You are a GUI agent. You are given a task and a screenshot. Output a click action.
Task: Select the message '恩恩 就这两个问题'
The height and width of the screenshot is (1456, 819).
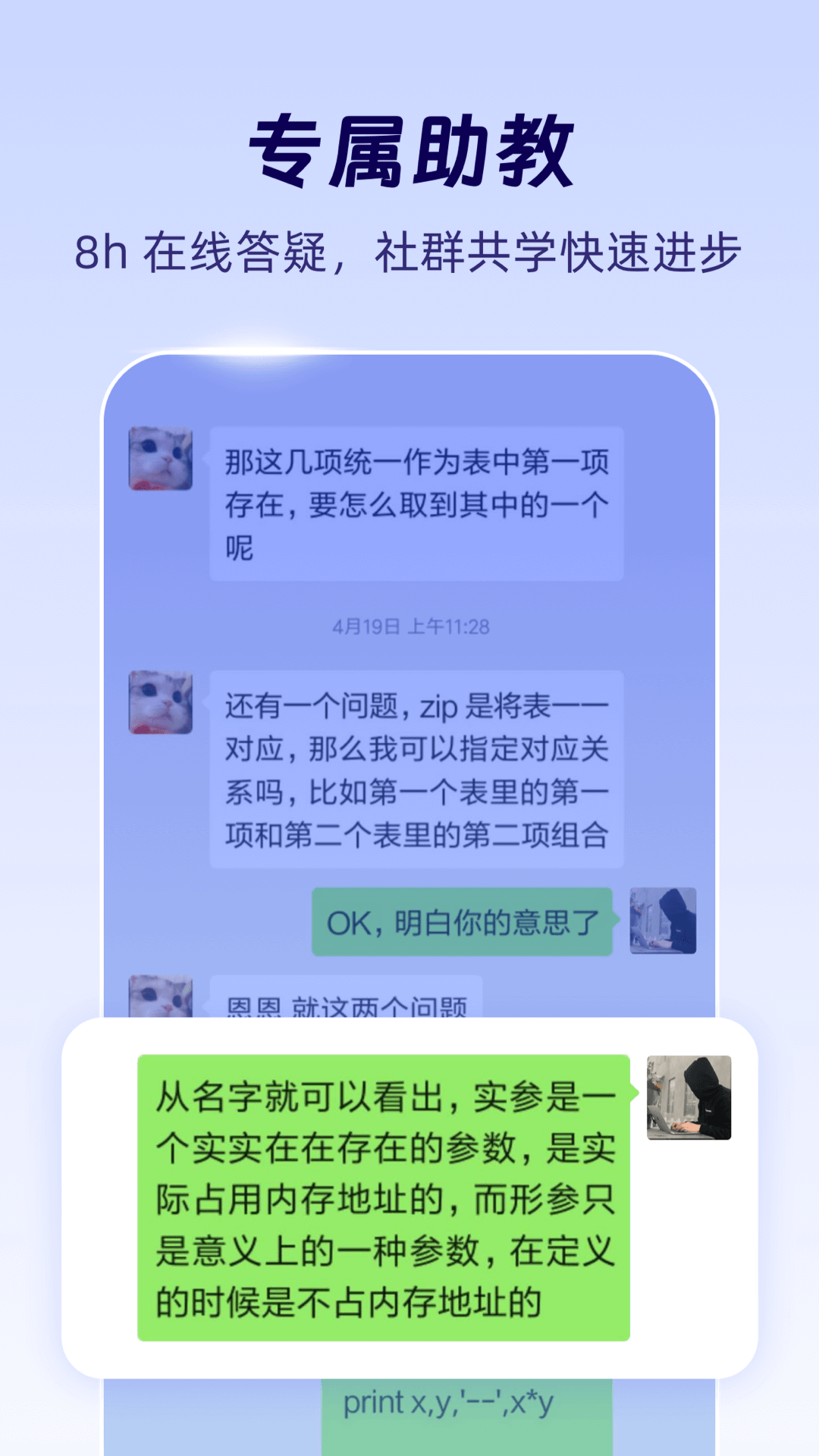click(x=349, y=1001)
